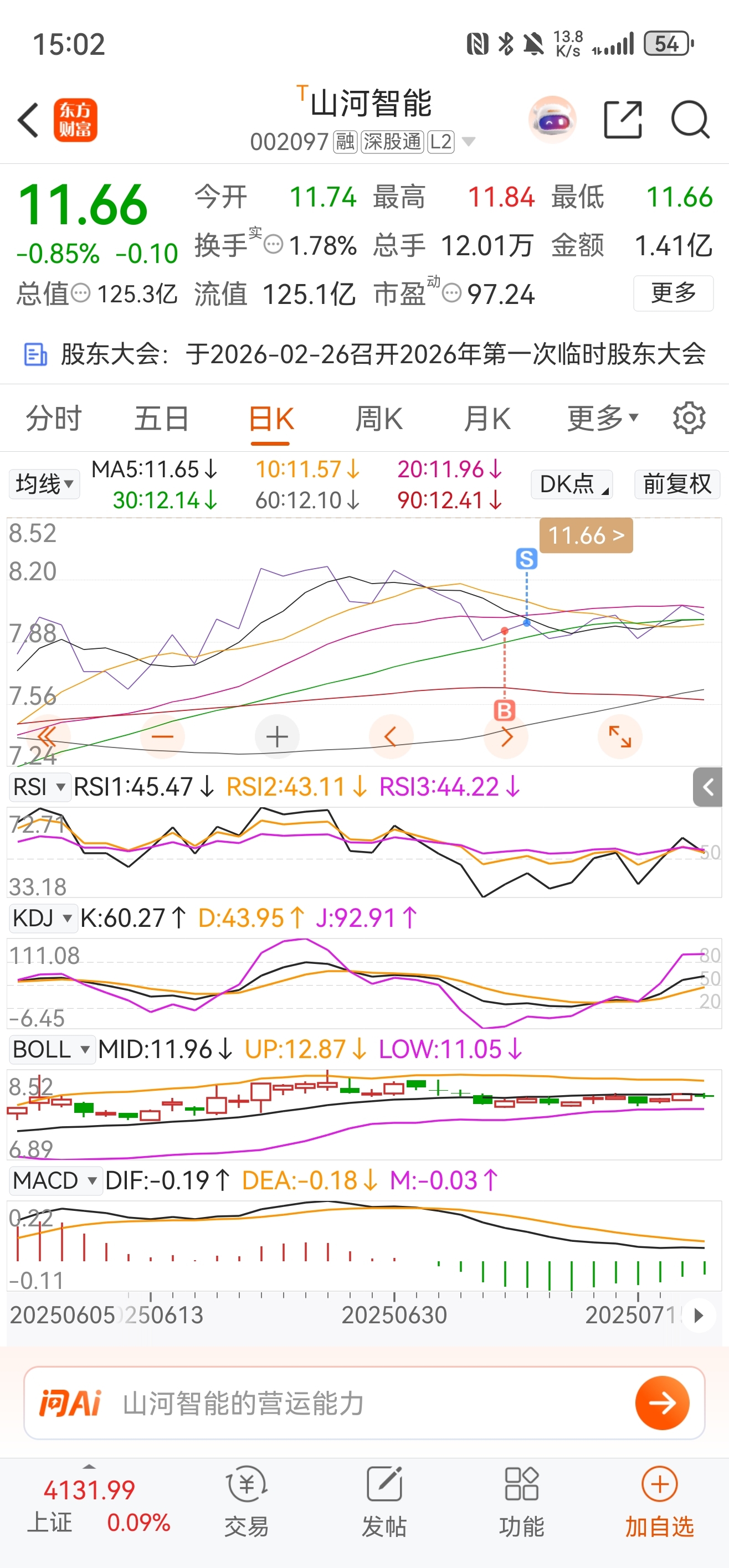Add stock to watchlist with 加自选

tap(660, 1500)
